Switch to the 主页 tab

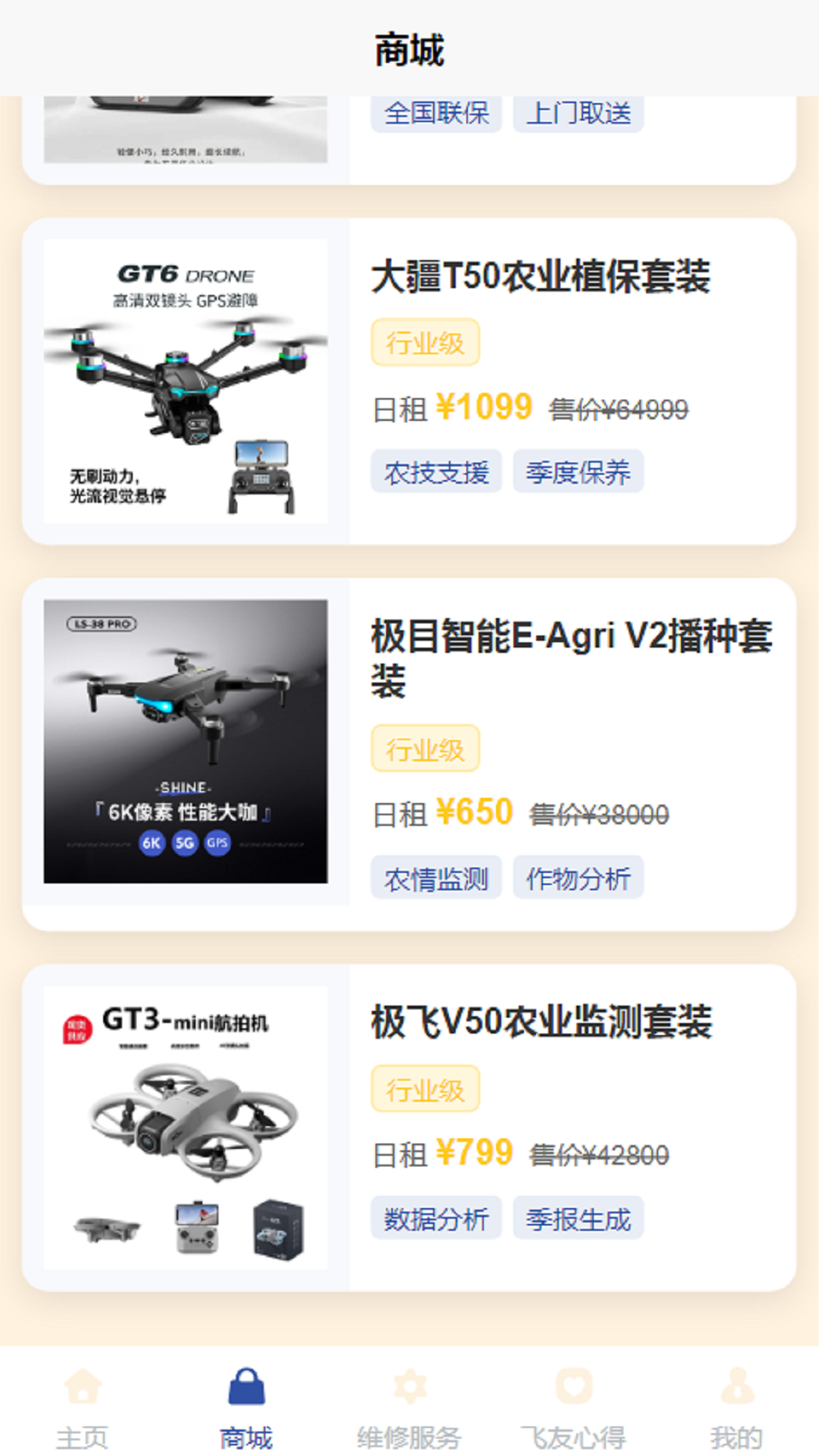point(82,1407)
